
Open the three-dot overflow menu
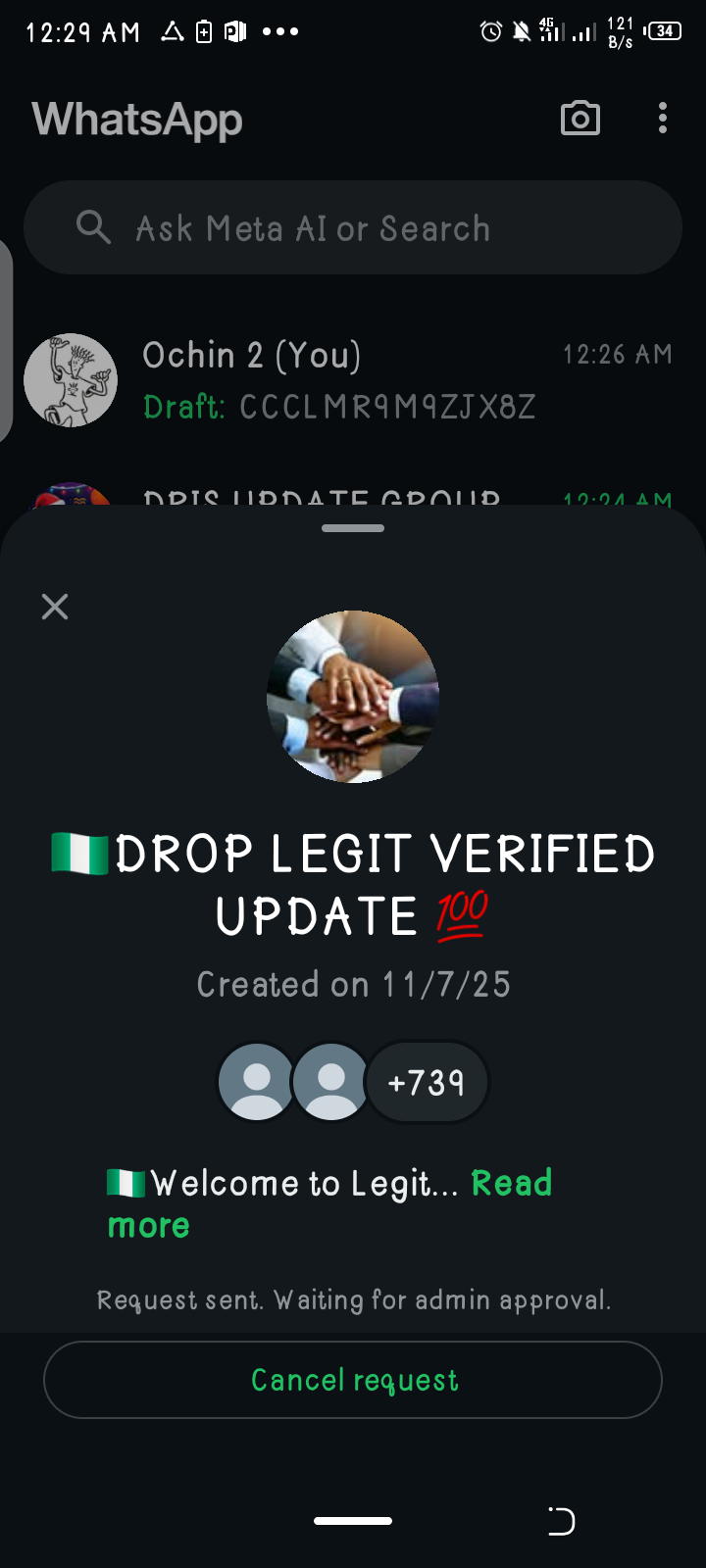click(663, 119)
